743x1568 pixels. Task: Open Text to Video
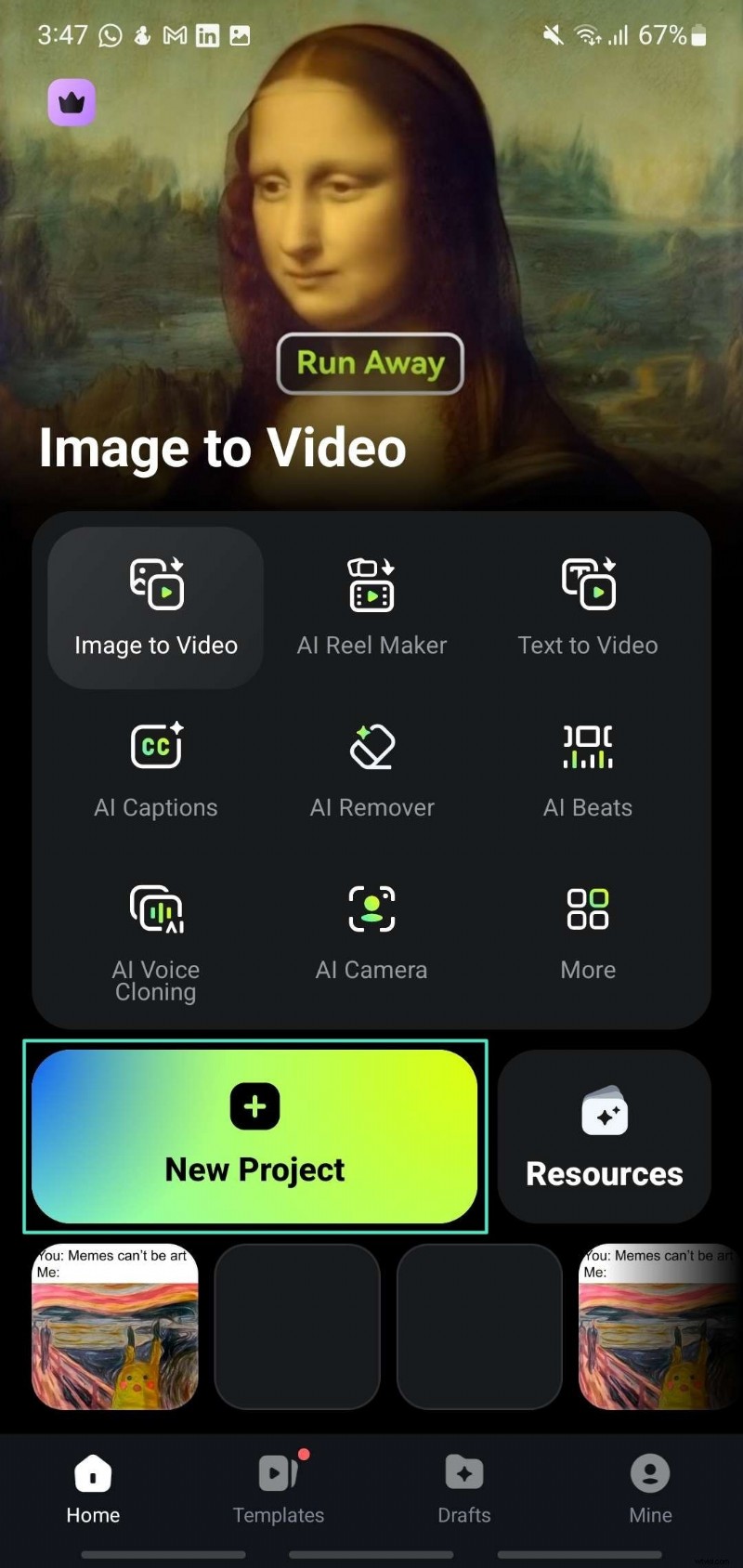[x=588, y=608]
